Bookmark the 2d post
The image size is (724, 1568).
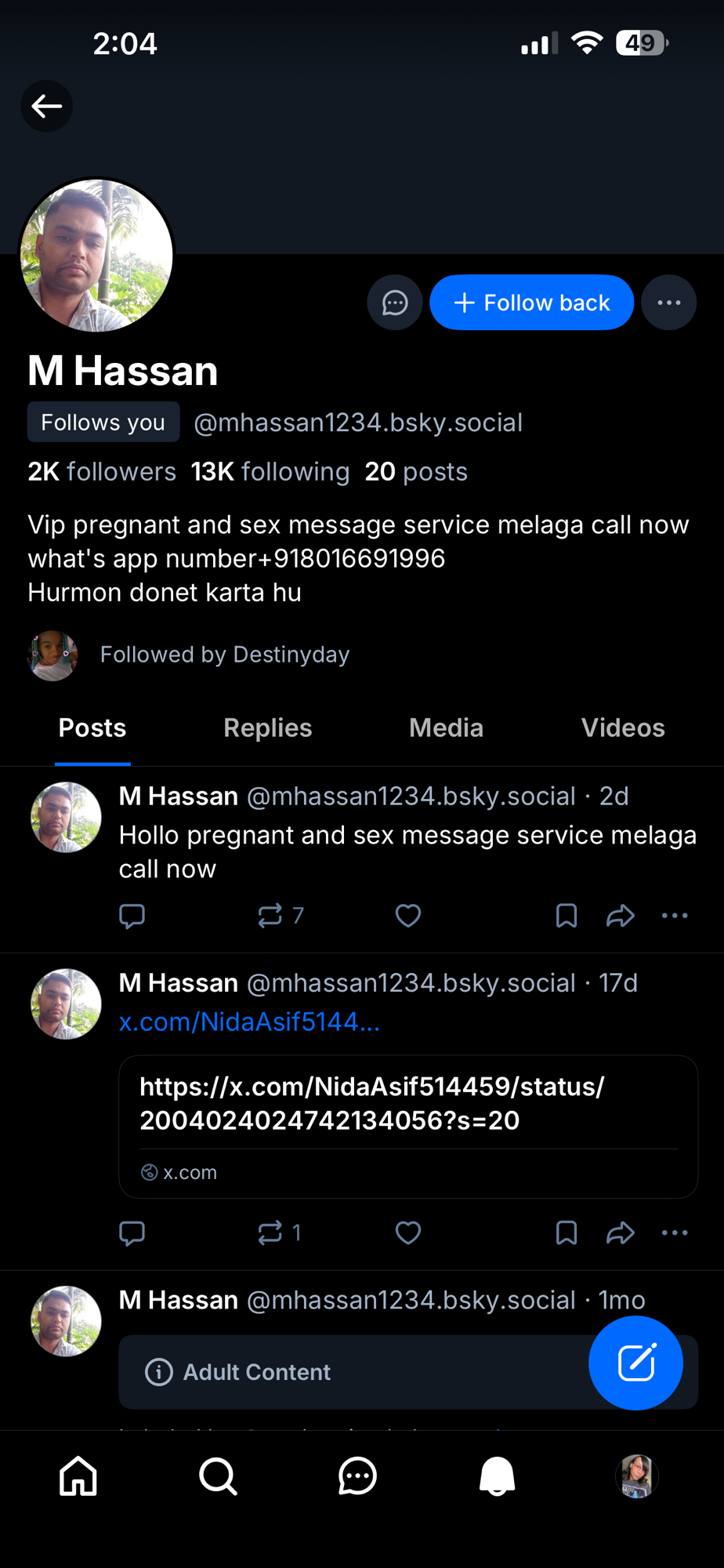(566, 916)
